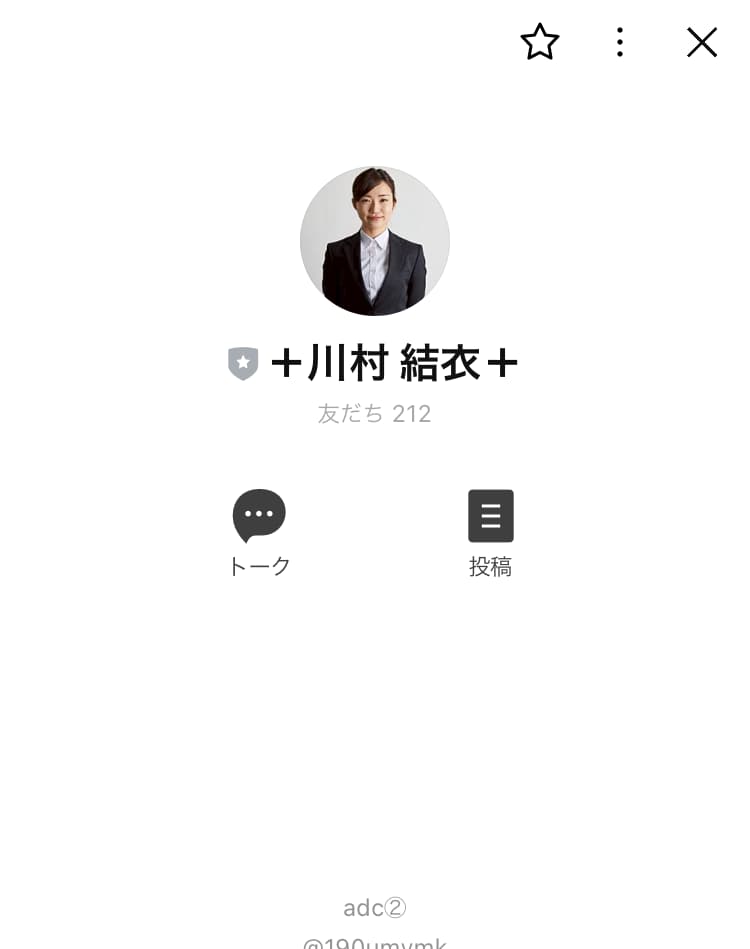View 川村 結衣's profile photo
This screenshot has height=949, width=750.
375,241
